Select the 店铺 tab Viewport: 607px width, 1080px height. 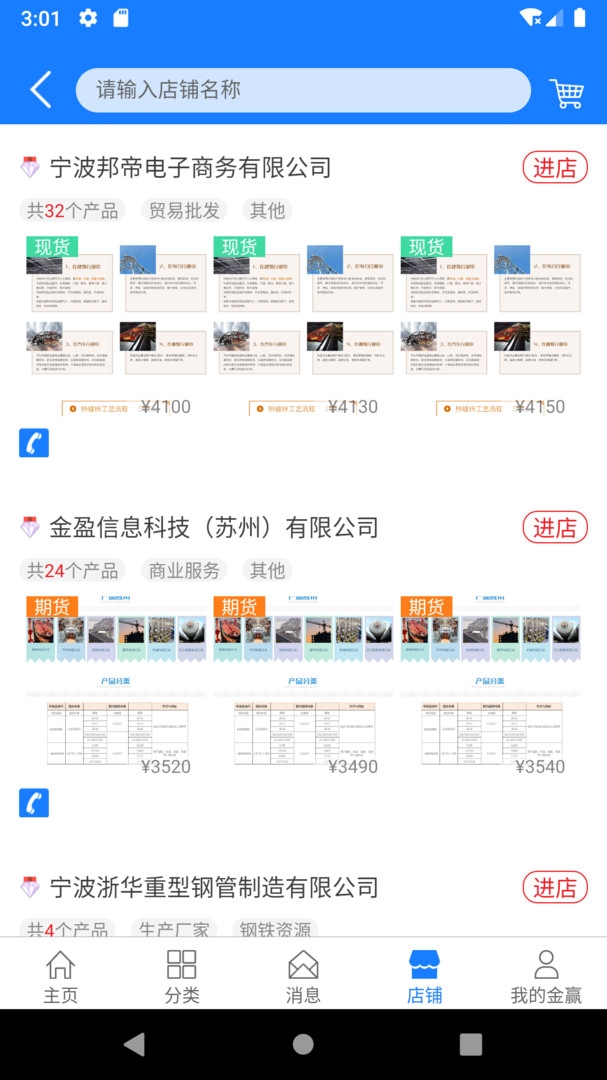pyautogui.click(x=425, y=977)
